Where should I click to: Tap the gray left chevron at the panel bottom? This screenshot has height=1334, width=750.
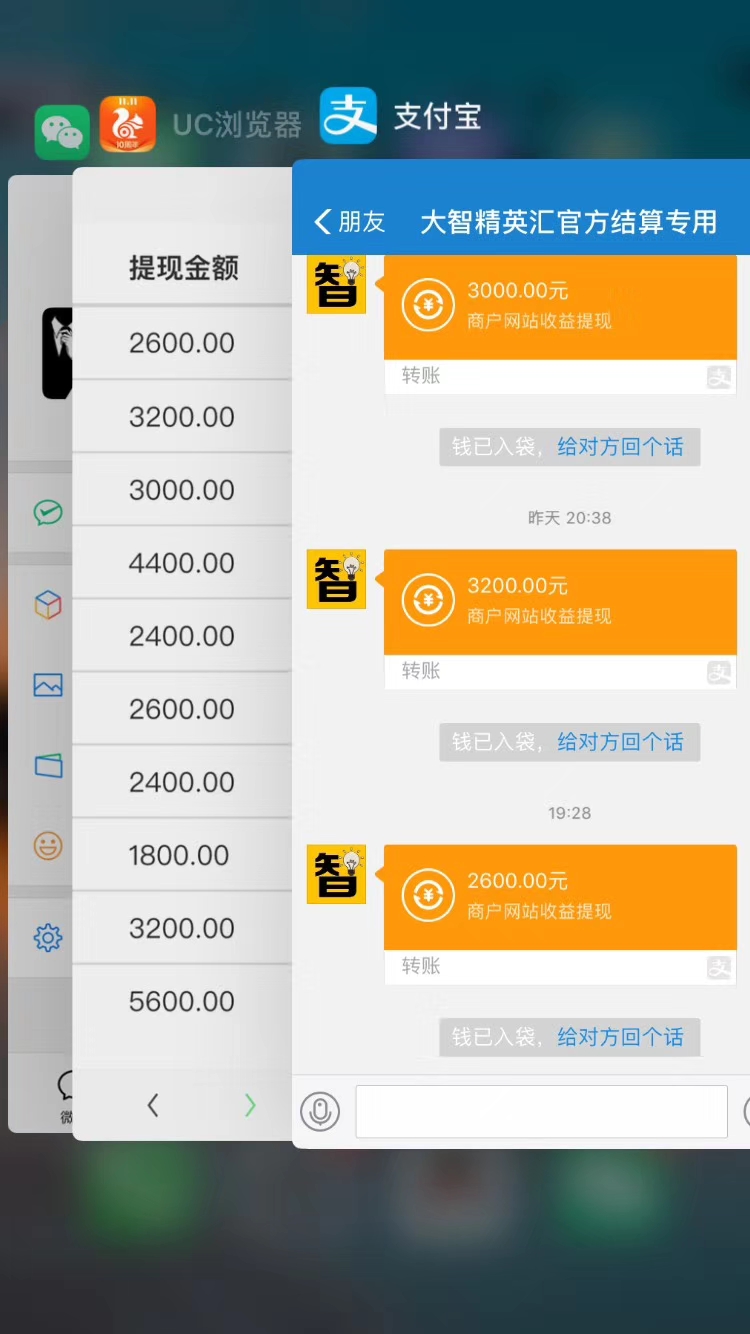click(x=152, y=1106)
